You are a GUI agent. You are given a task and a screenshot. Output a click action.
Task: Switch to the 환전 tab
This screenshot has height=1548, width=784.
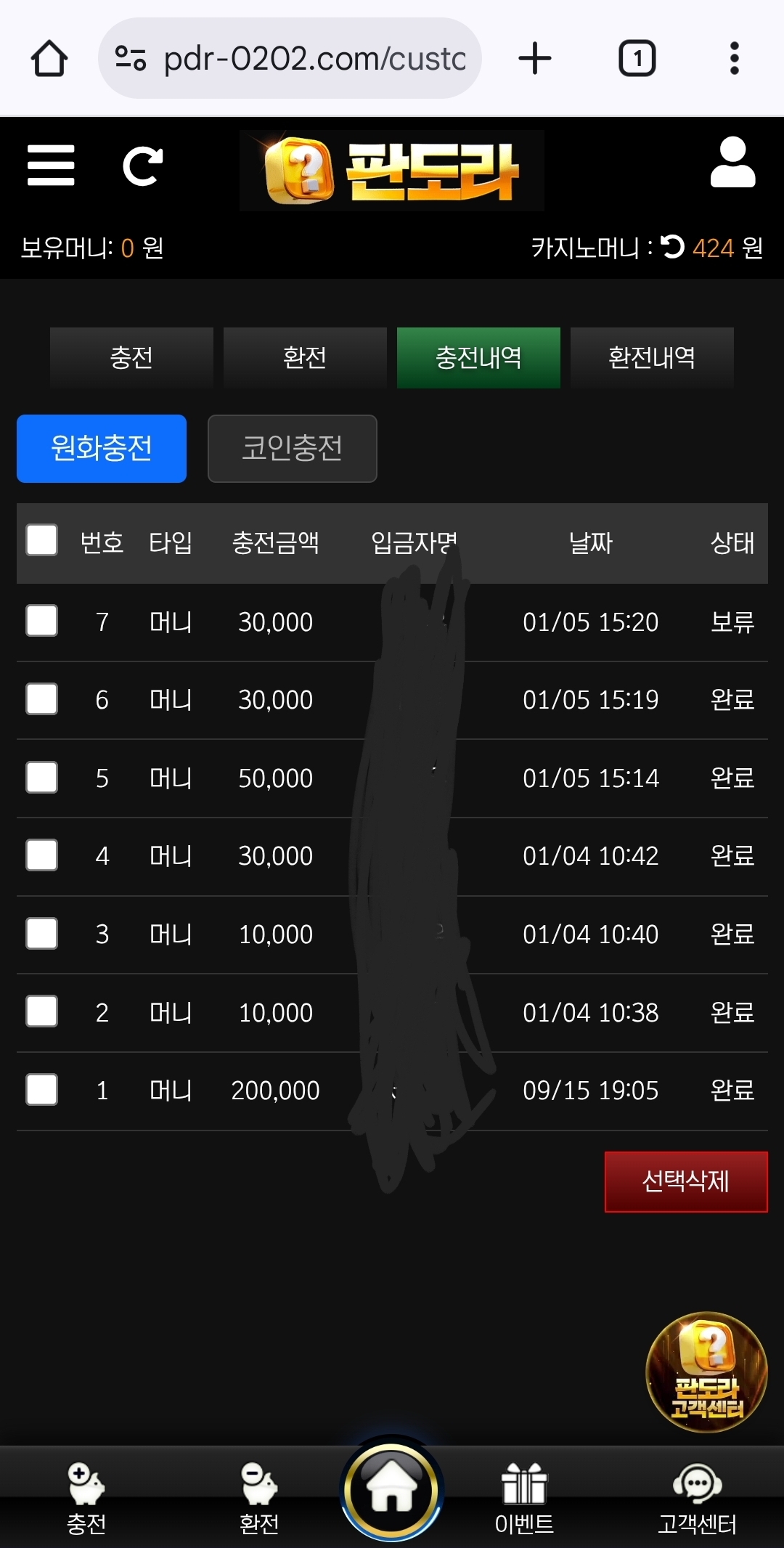(305, 357)
